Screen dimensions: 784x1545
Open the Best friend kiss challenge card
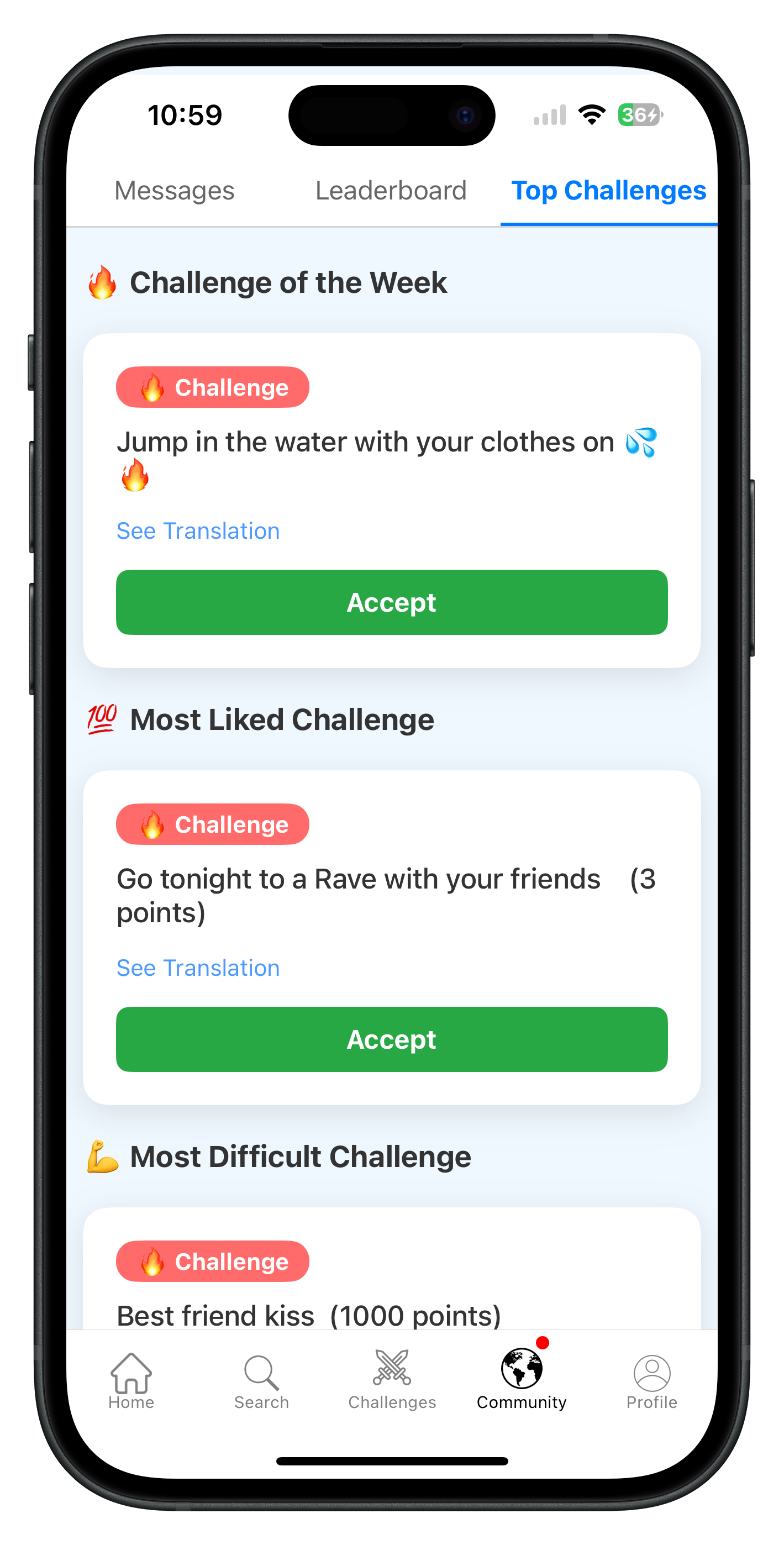pyautogui.click(x=308, y=1315)
